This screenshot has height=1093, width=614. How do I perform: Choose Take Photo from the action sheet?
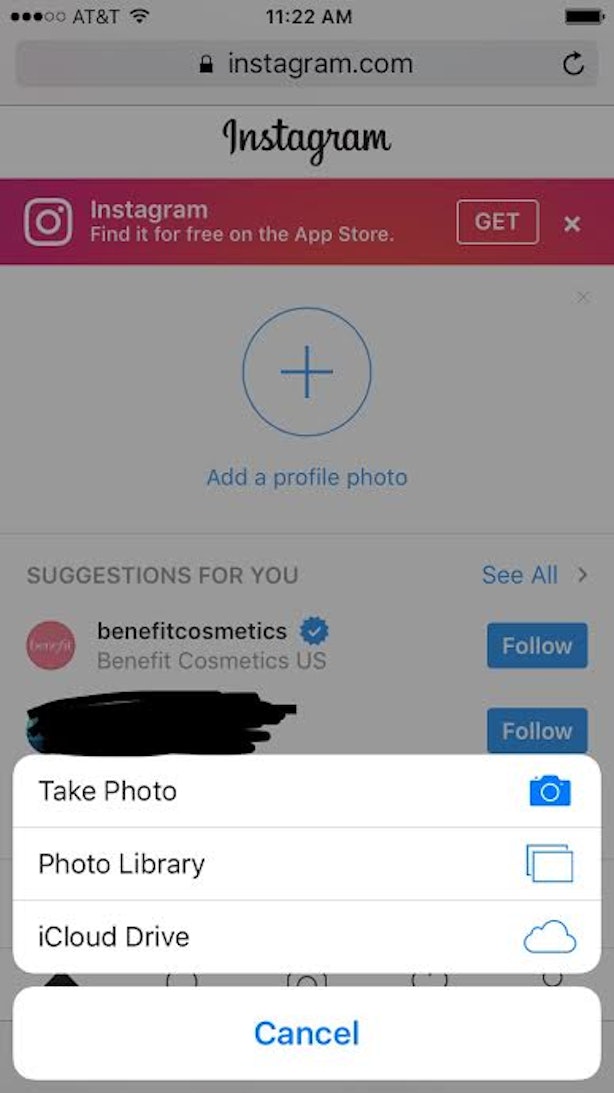click(x=307, y=791)
